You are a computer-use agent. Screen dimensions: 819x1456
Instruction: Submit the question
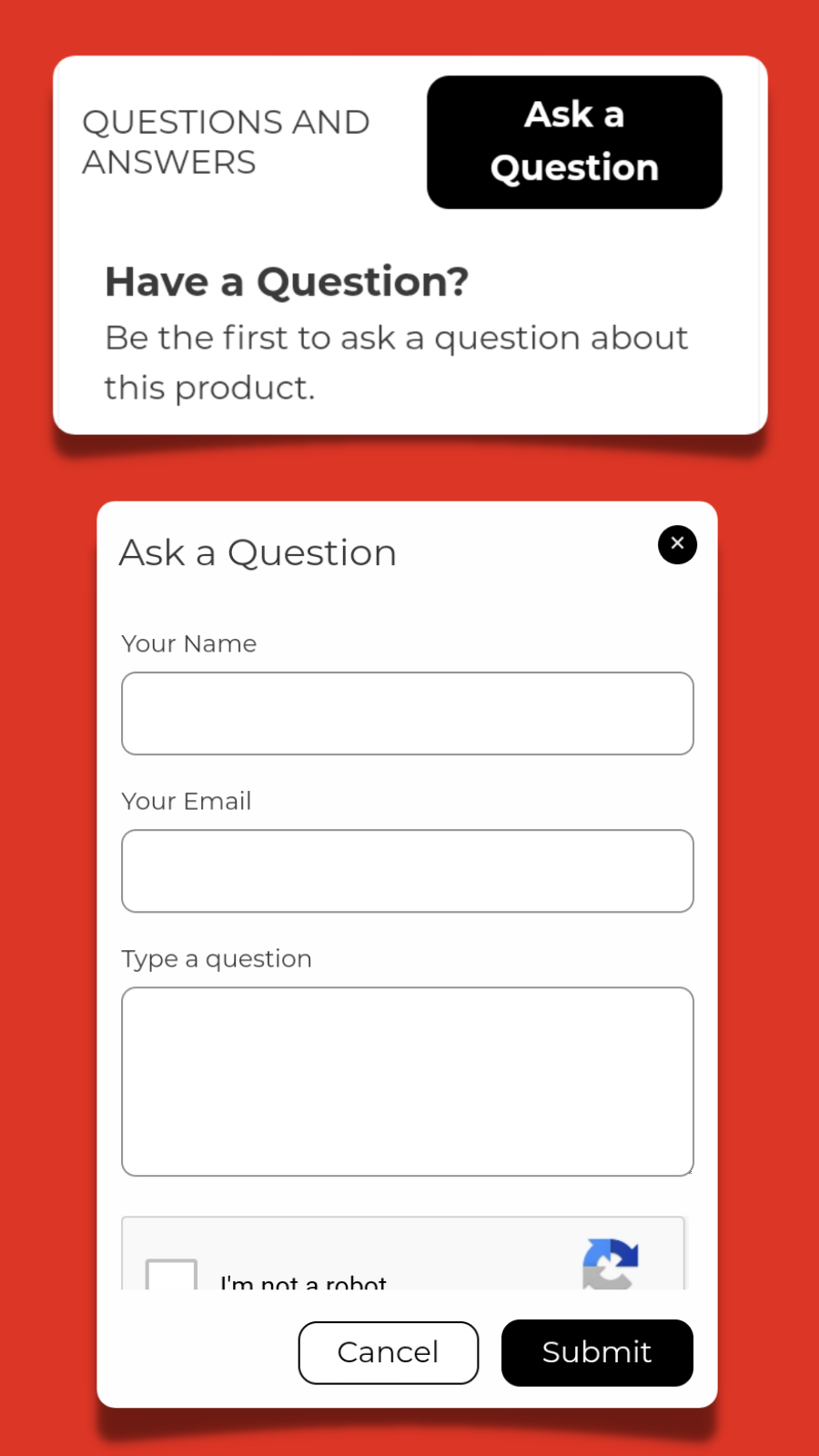point(597,1352)
